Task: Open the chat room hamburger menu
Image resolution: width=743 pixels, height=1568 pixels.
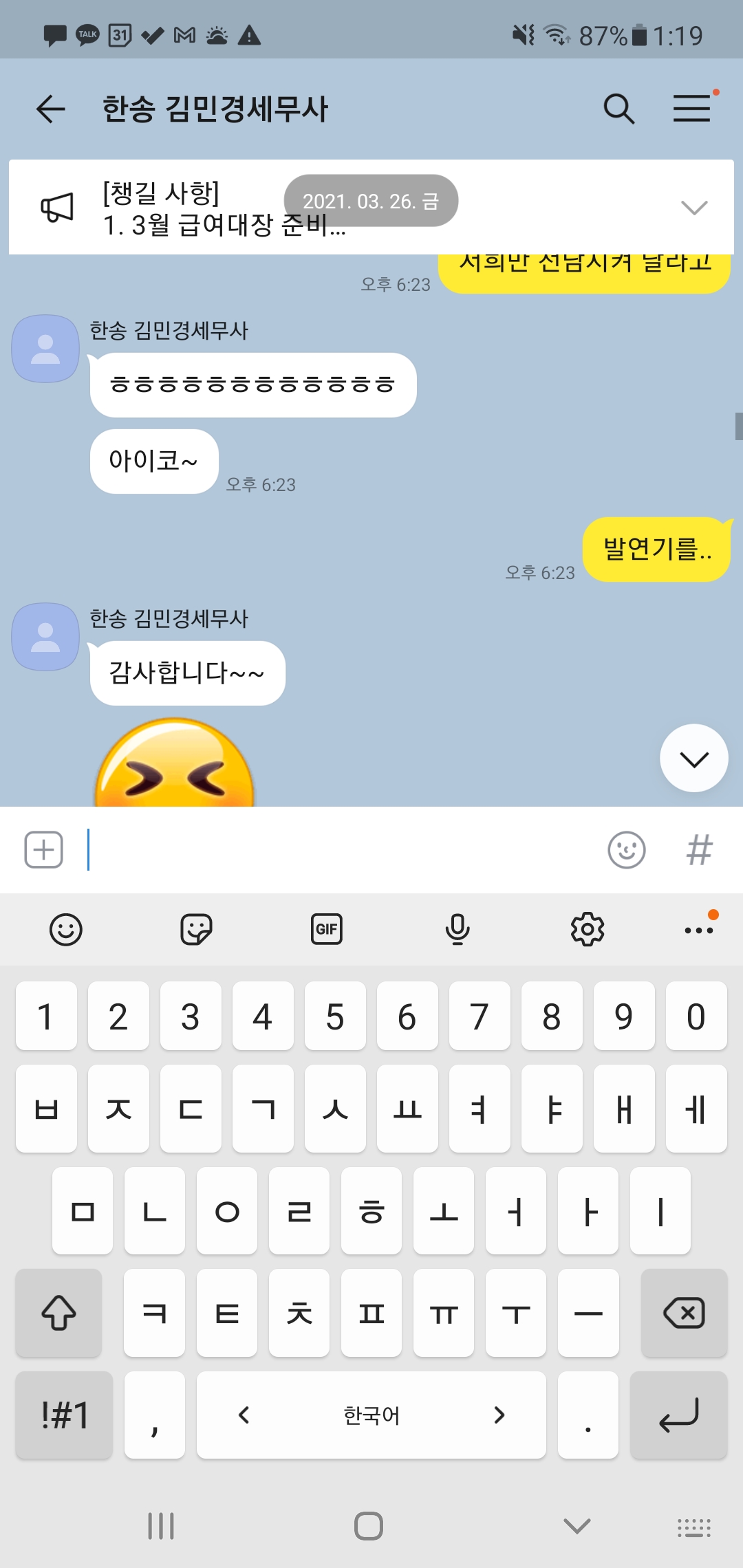Action: 692,109
